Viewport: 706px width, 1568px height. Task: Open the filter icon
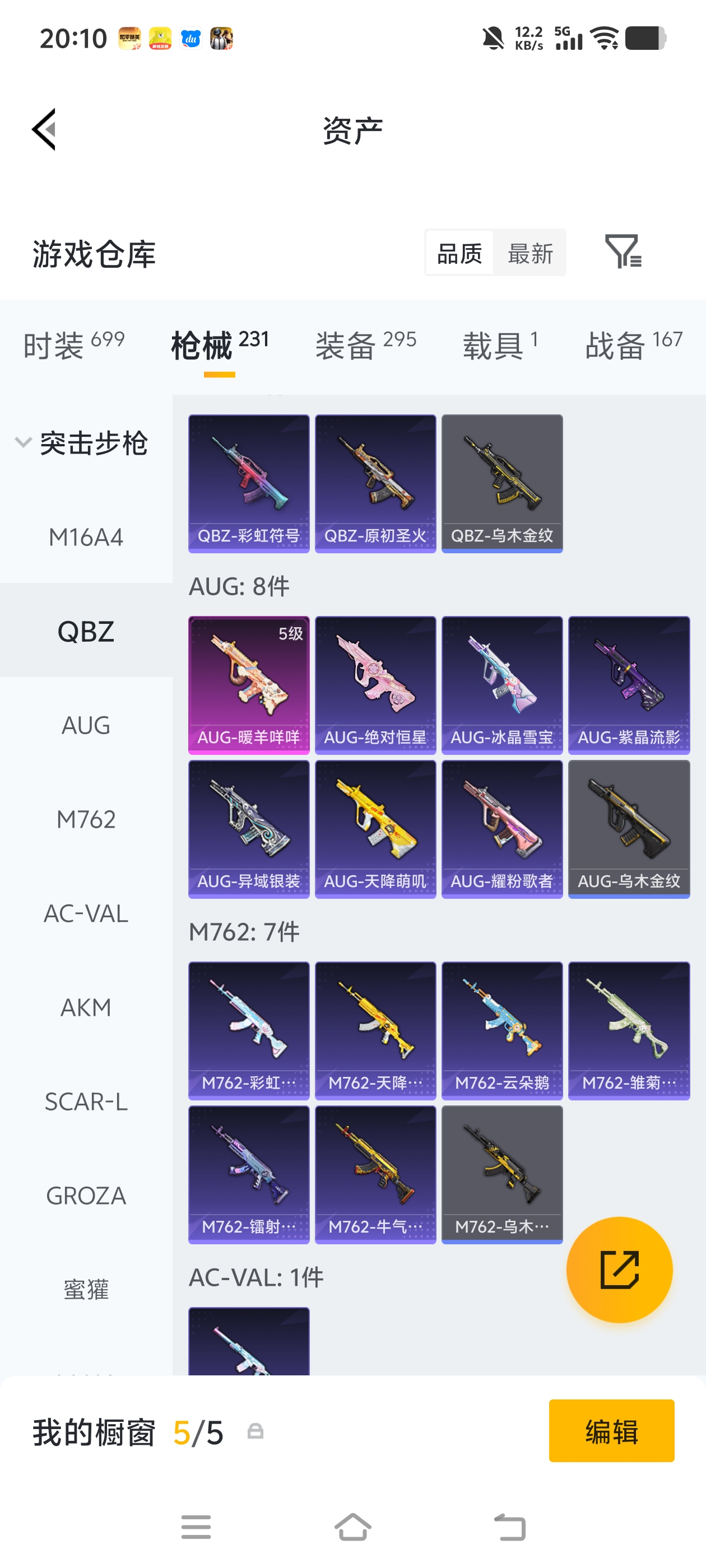click(x=623, y=251)
